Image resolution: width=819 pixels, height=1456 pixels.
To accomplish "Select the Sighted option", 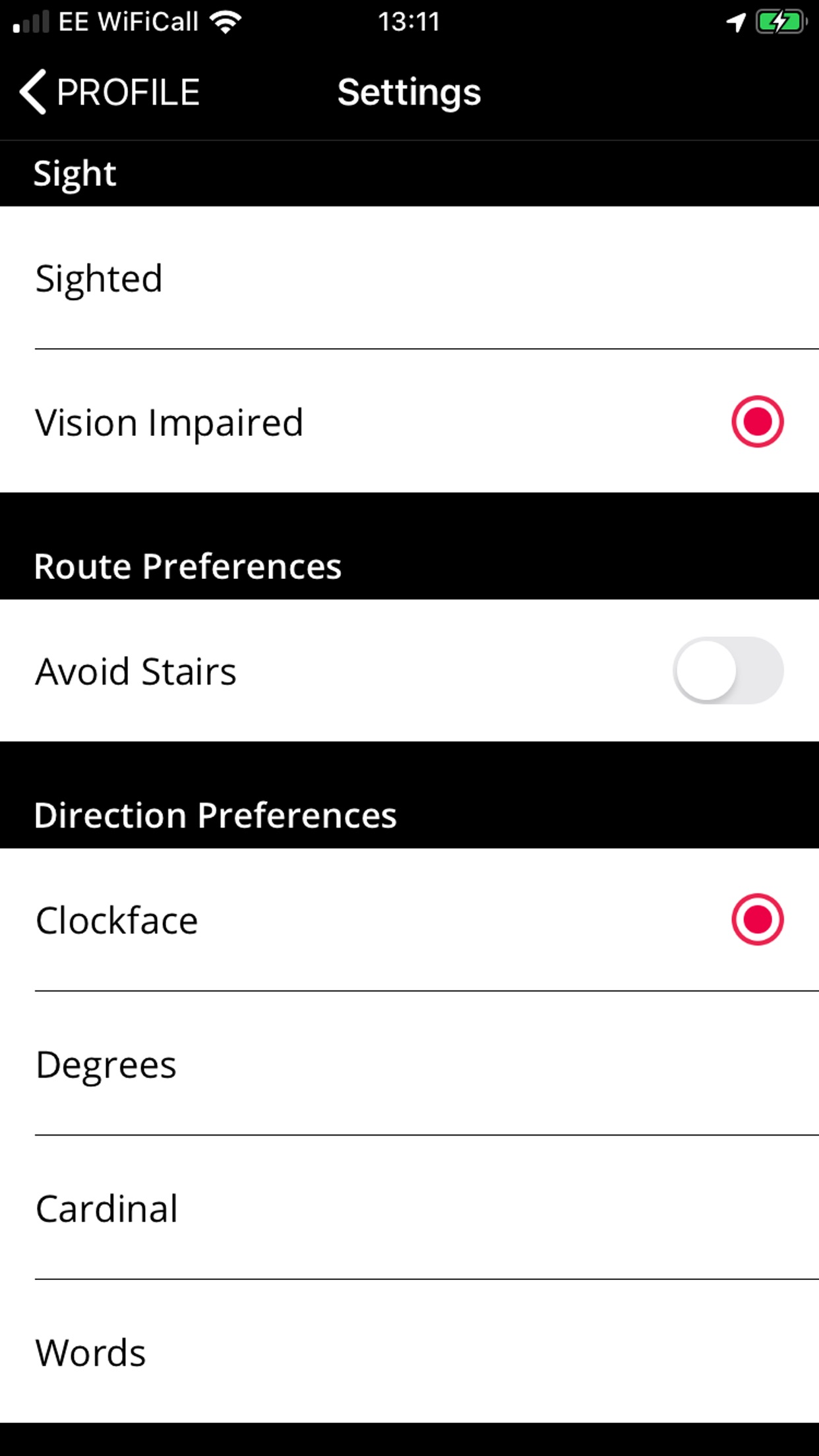I will coord(100,278).
